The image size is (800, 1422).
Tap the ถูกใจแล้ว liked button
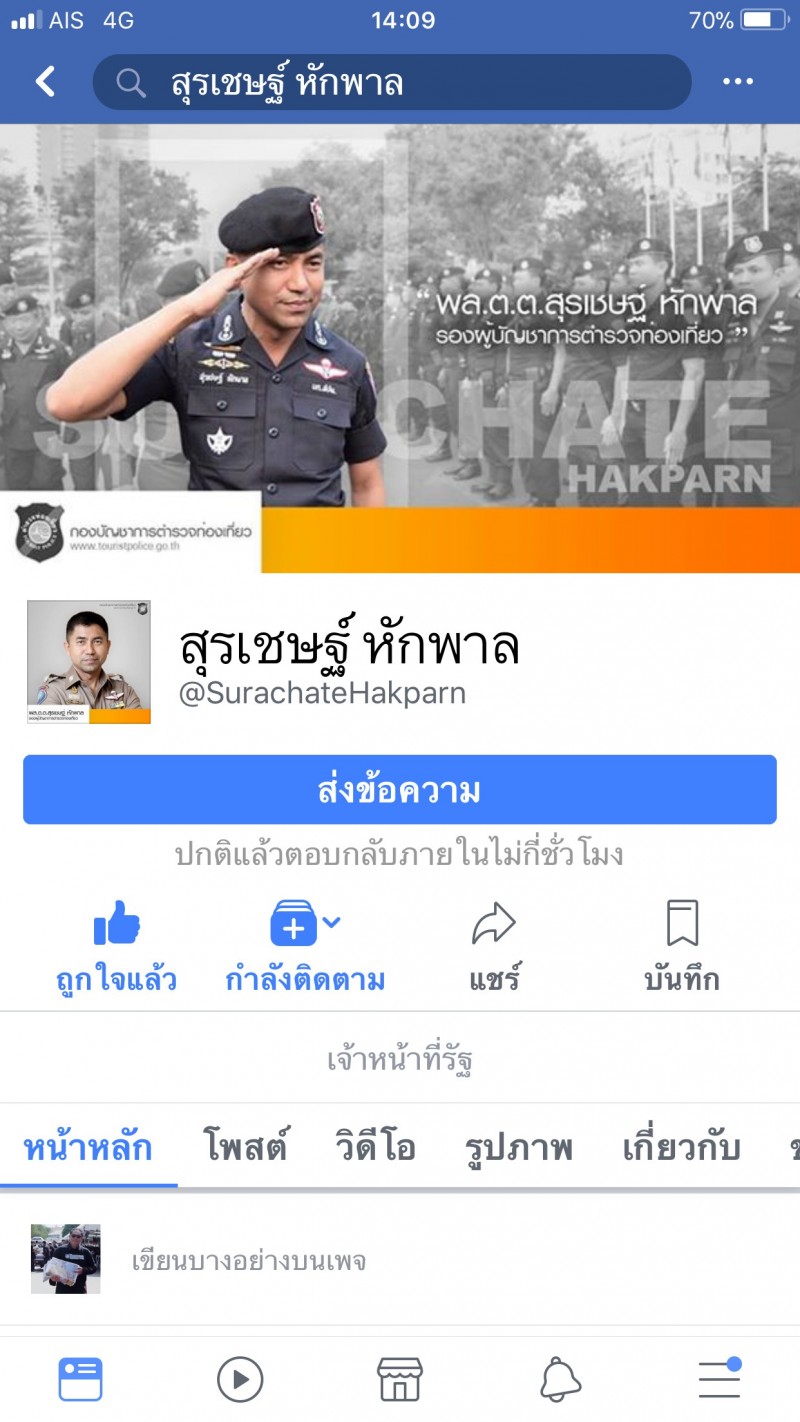point(117,947)
